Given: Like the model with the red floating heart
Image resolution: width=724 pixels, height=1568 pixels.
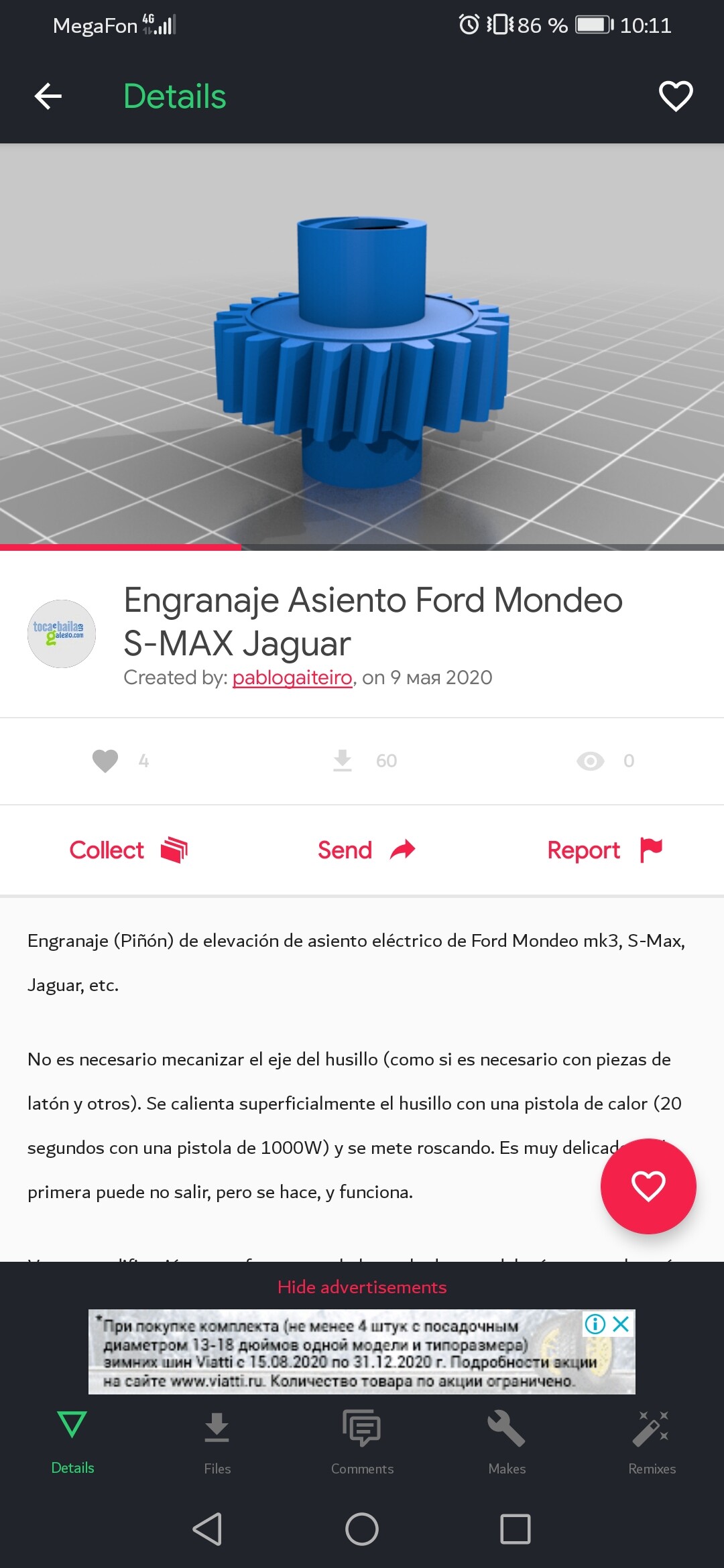Looking at the screenshot, I should (x=648, y=1186).
